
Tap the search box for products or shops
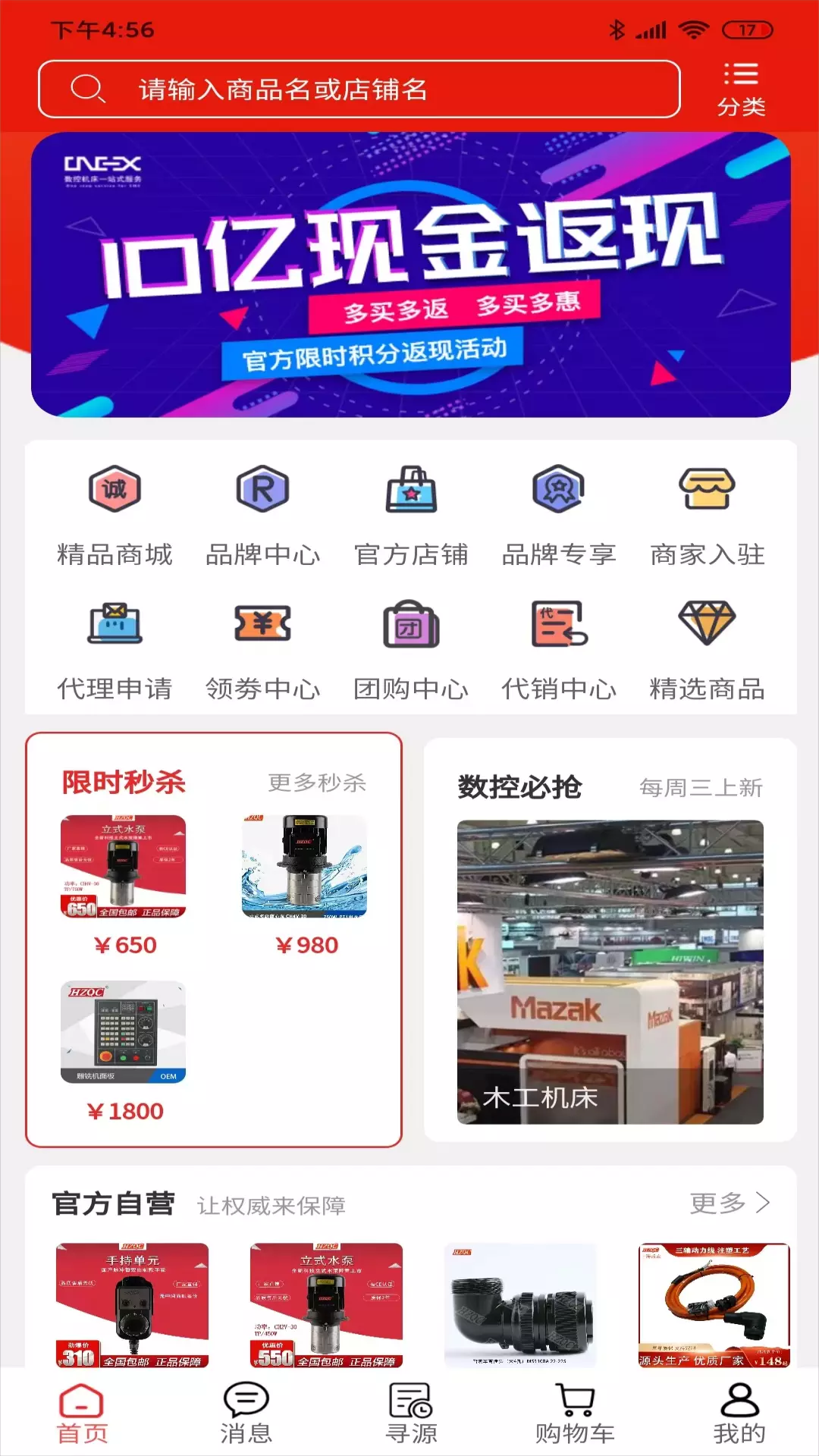[x=359, y=89]
